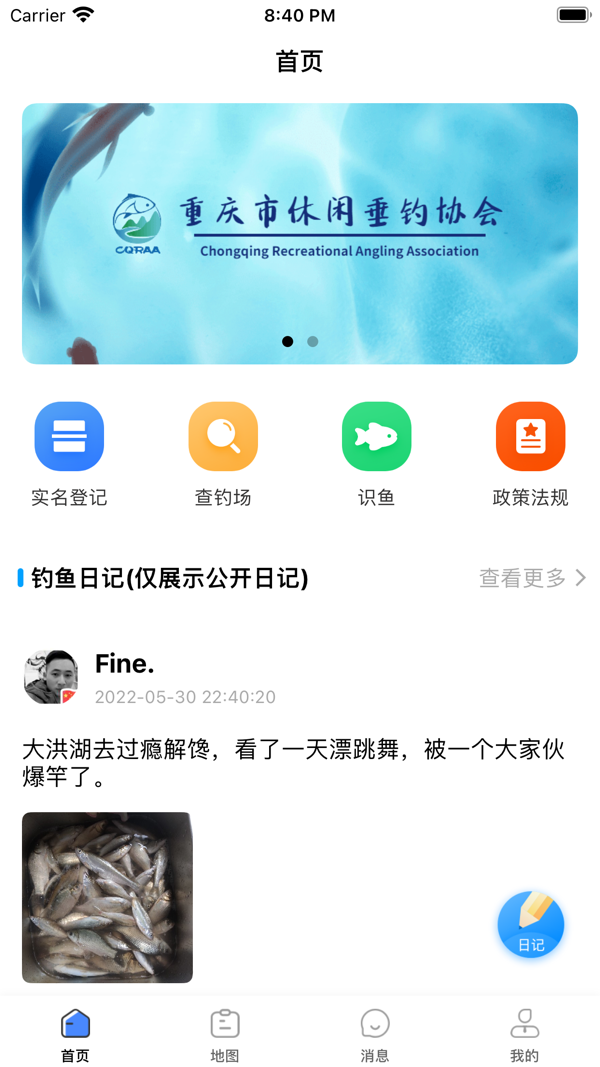Go to the 我的 tab
This screenshot has height=1067, width=600.
pyautogui.click(x=524, y=1035)
